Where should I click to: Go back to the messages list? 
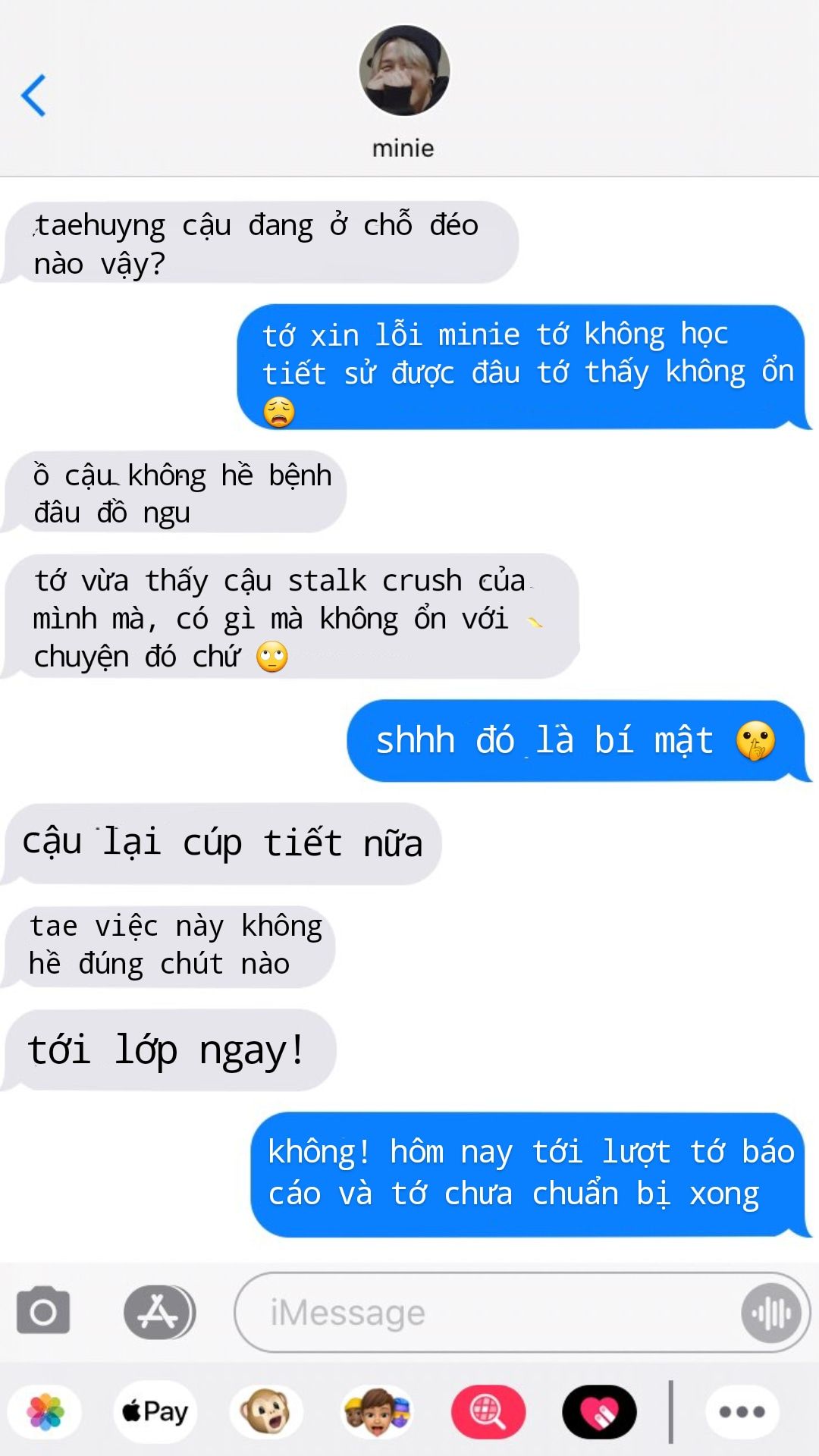(33, 96)
